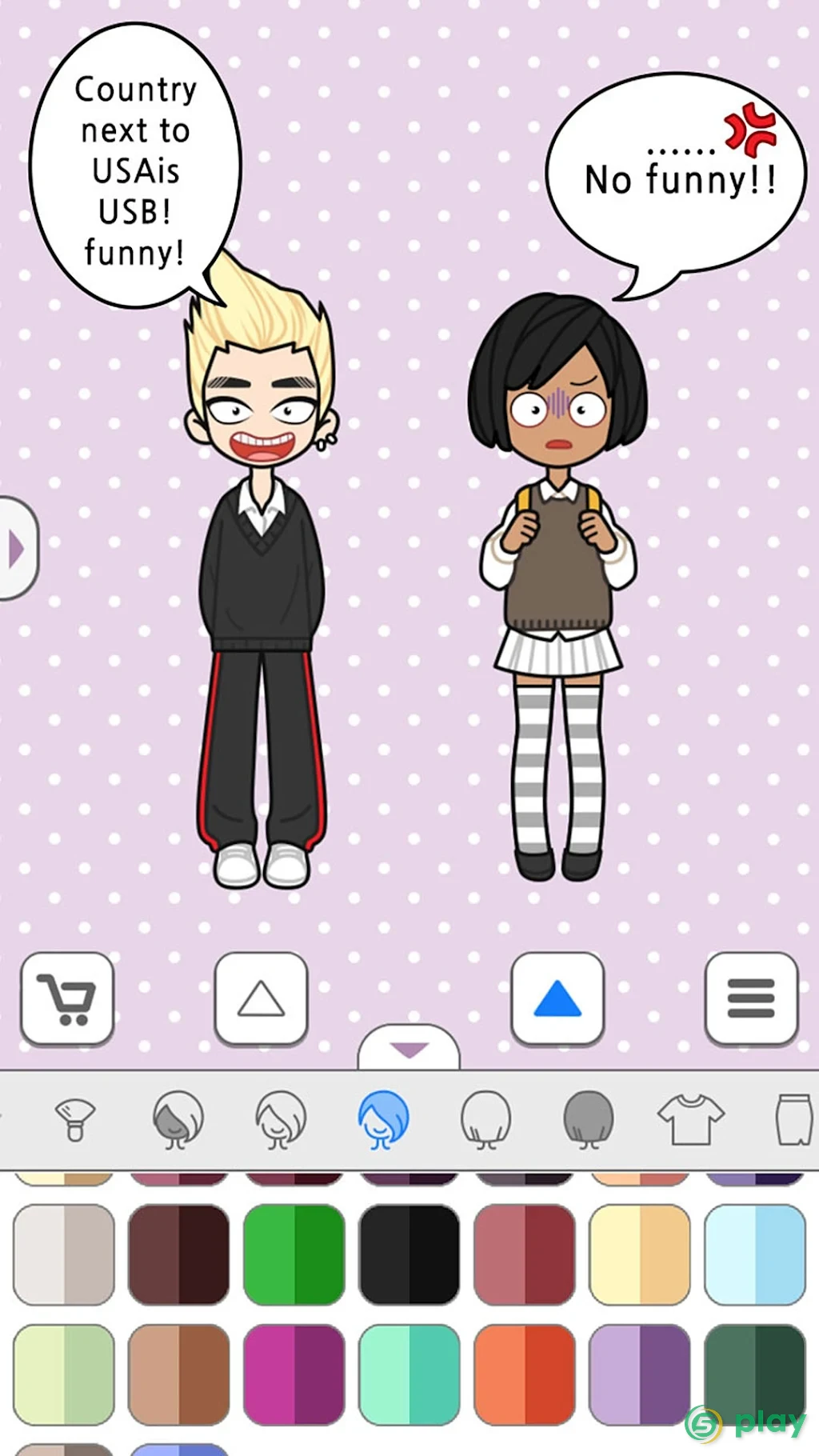819x1456 pixels.
Task: Select the right character with blue triangle
Action: click(x=557, y=998)
